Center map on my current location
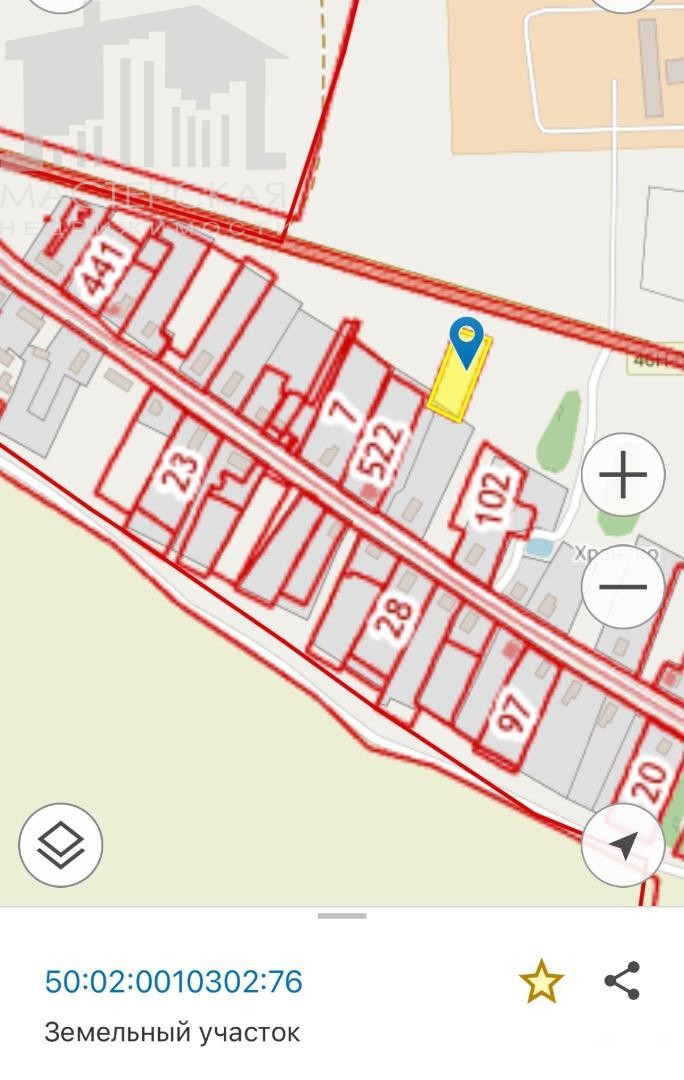Viewport: 684px width, 1080px height. pos(623,845)
